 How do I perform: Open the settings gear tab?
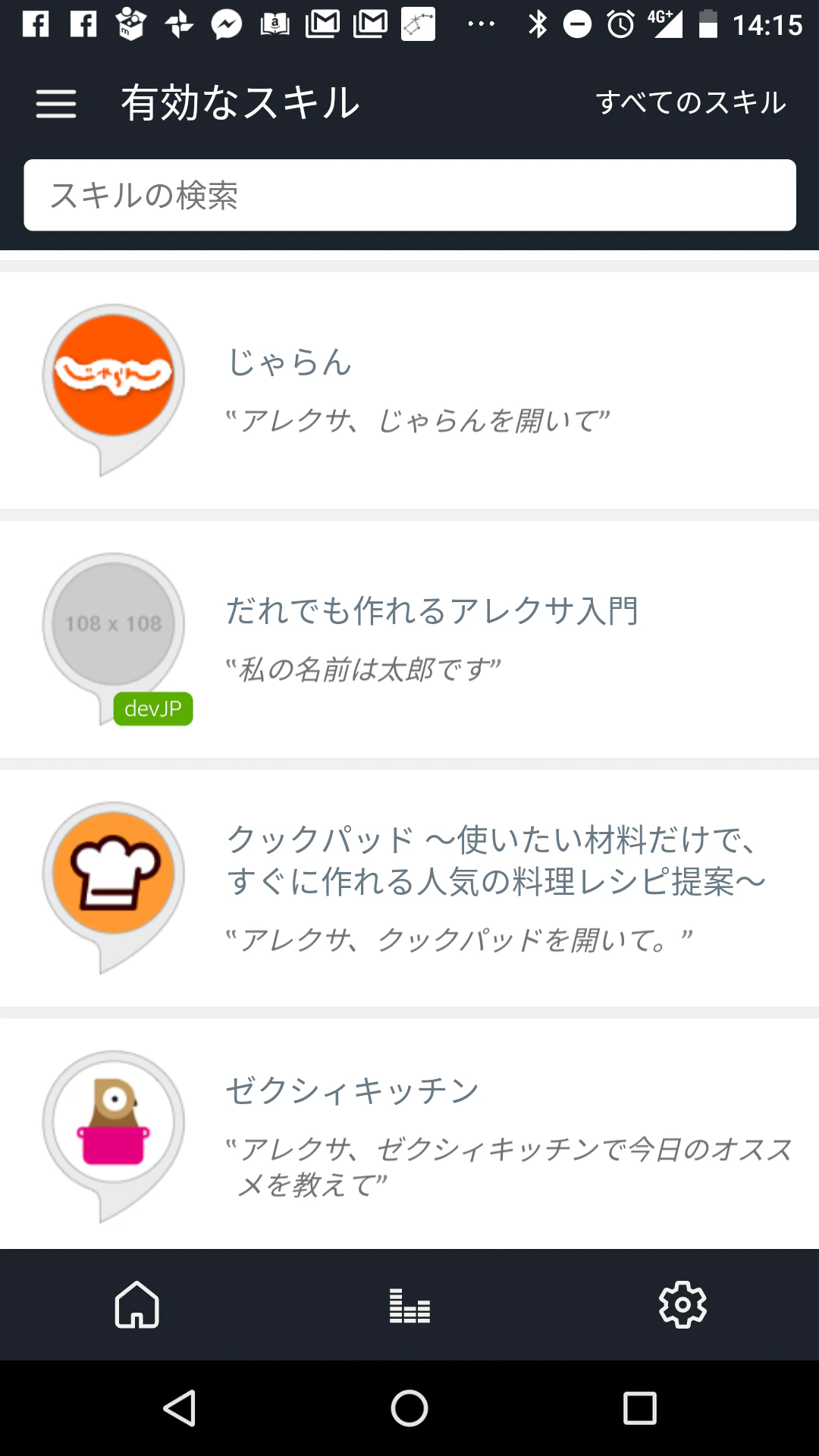point(682,1304)
